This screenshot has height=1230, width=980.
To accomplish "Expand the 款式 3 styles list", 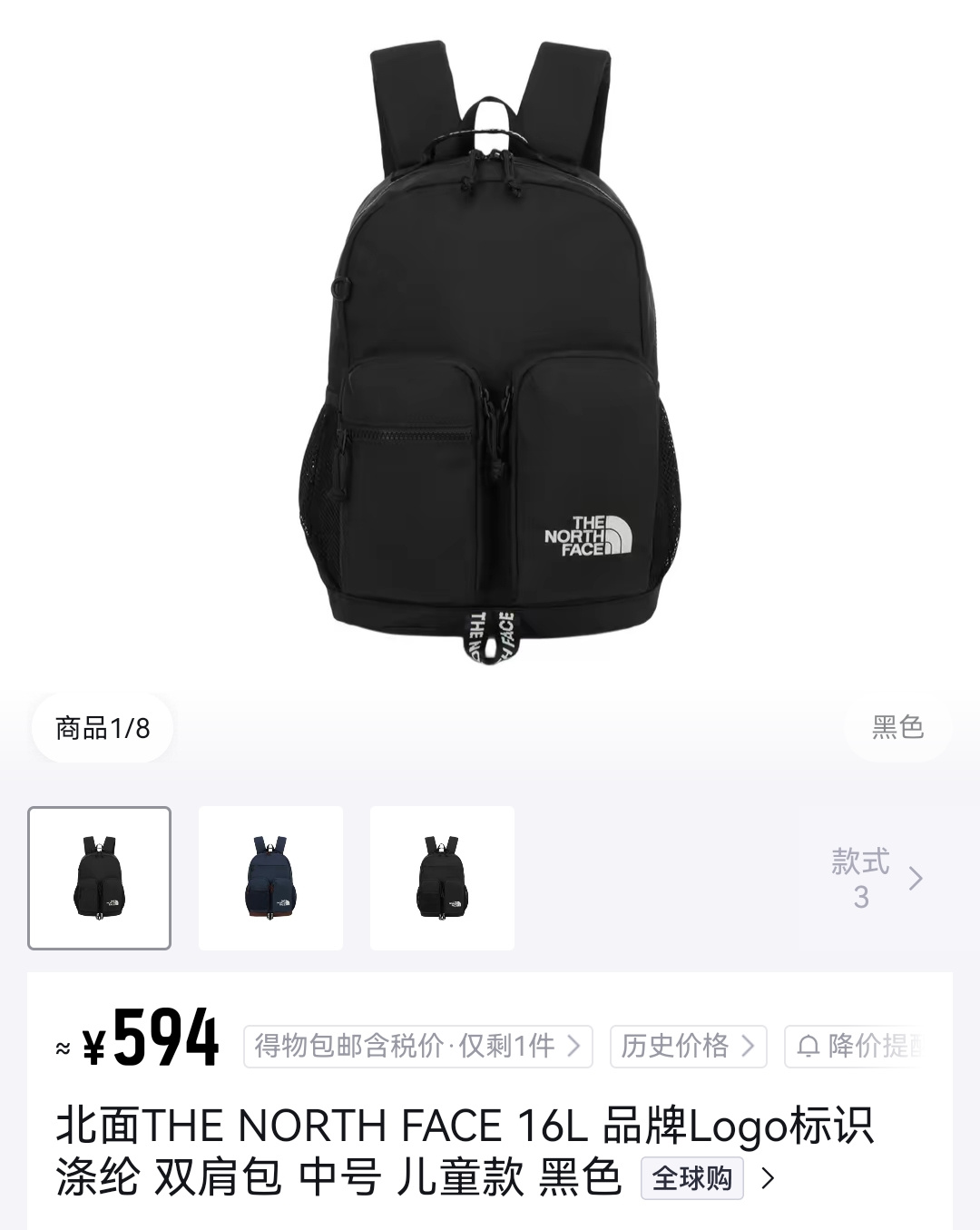I will (x=877, y=878).
